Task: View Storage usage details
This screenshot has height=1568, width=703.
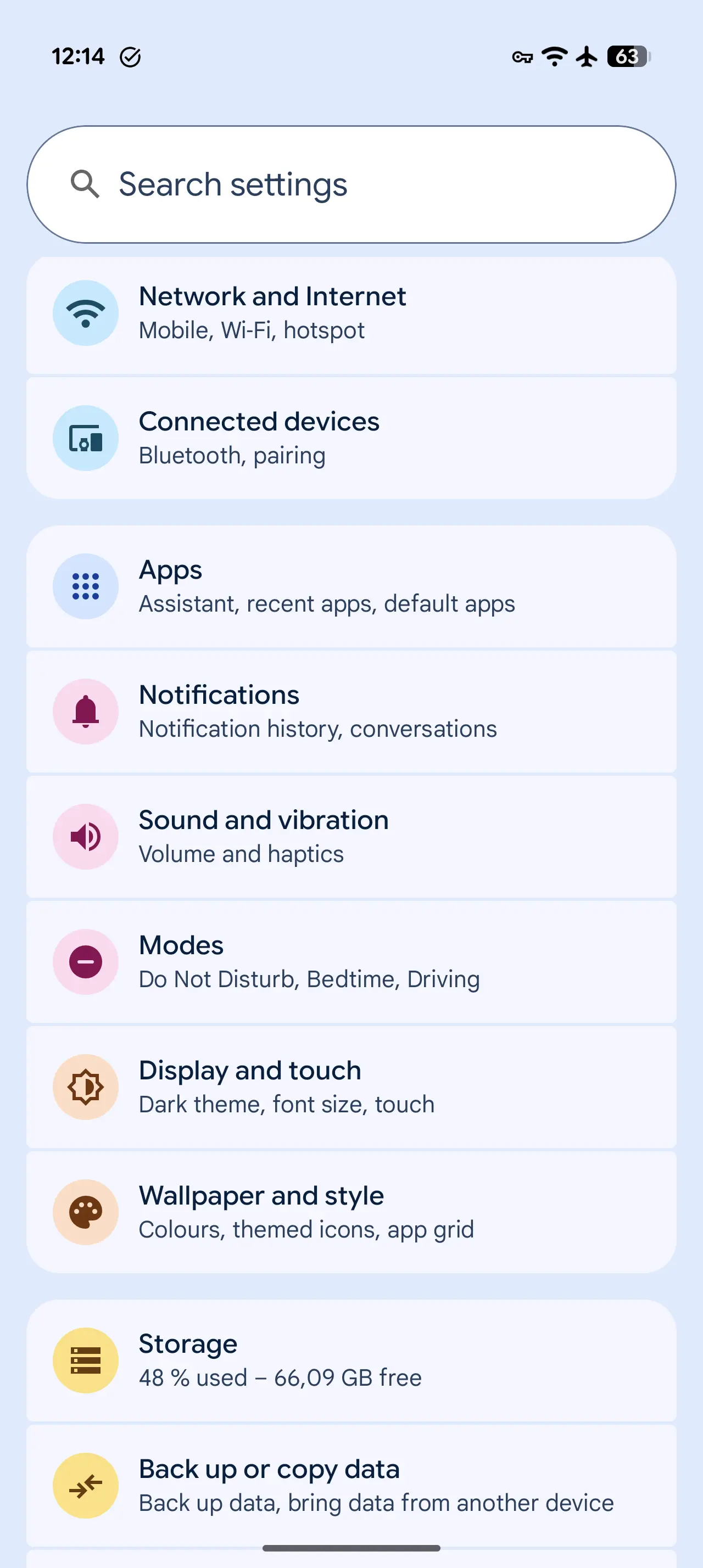Action: (x=351, y=1360)
